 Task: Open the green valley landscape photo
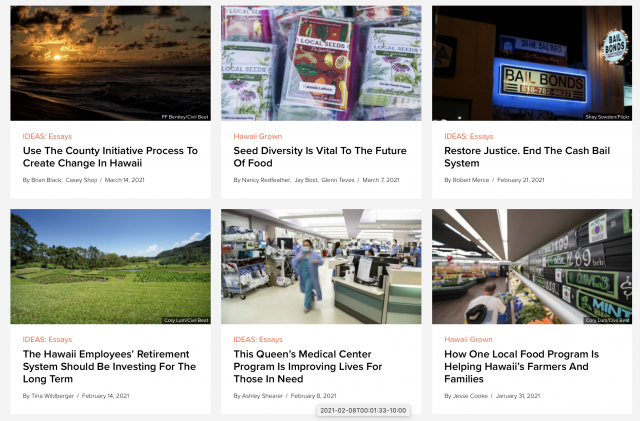[x=110, y=266]
